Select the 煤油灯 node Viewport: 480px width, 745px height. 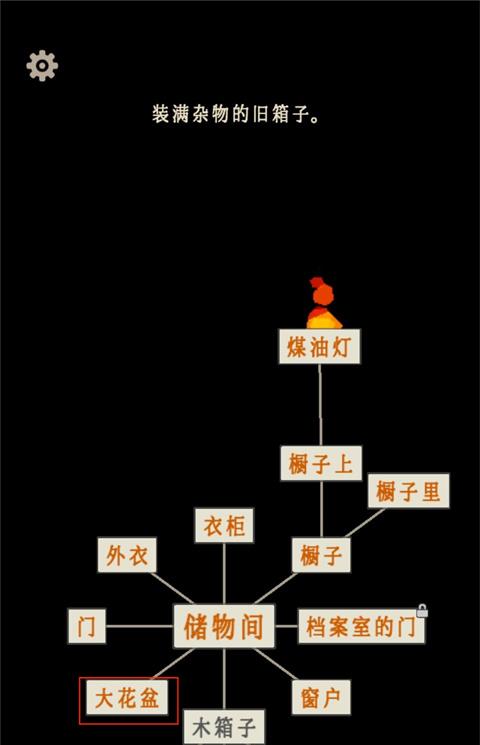[x=319, y=346]
